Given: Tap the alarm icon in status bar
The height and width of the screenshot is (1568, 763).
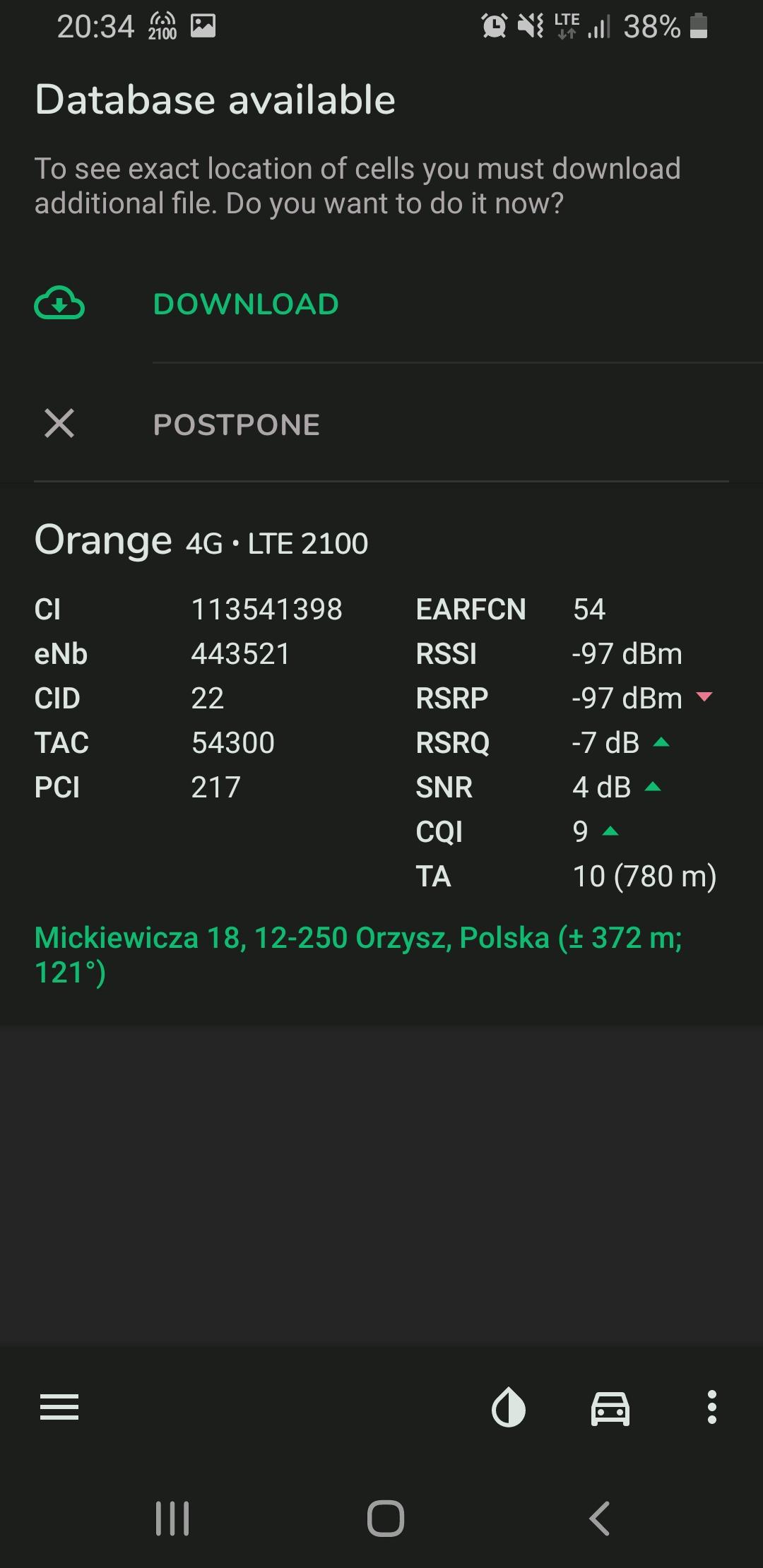Looking at the screenshot, I should (x=495, y=25).
